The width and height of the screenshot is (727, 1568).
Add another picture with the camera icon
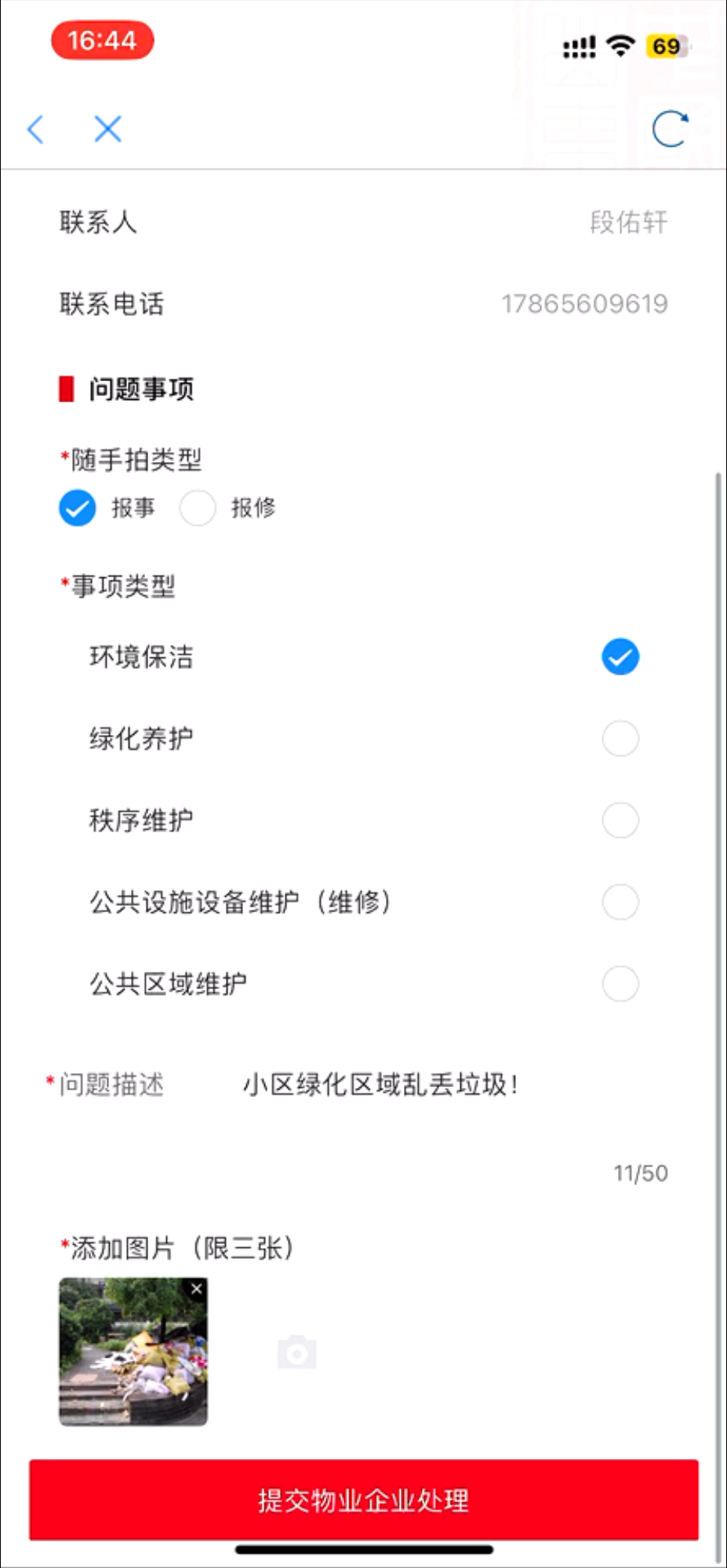(296, 1352)
